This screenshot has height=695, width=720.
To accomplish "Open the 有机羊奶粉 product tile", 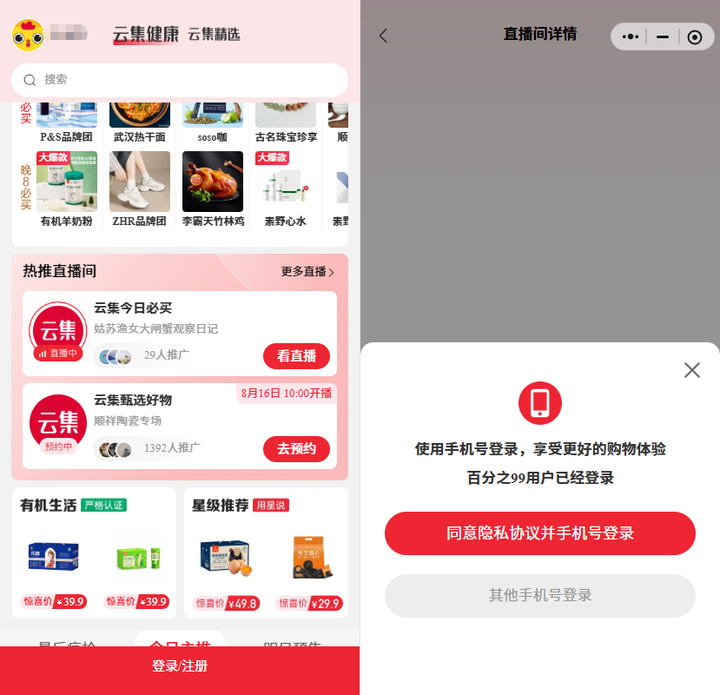I will [67, 188].
